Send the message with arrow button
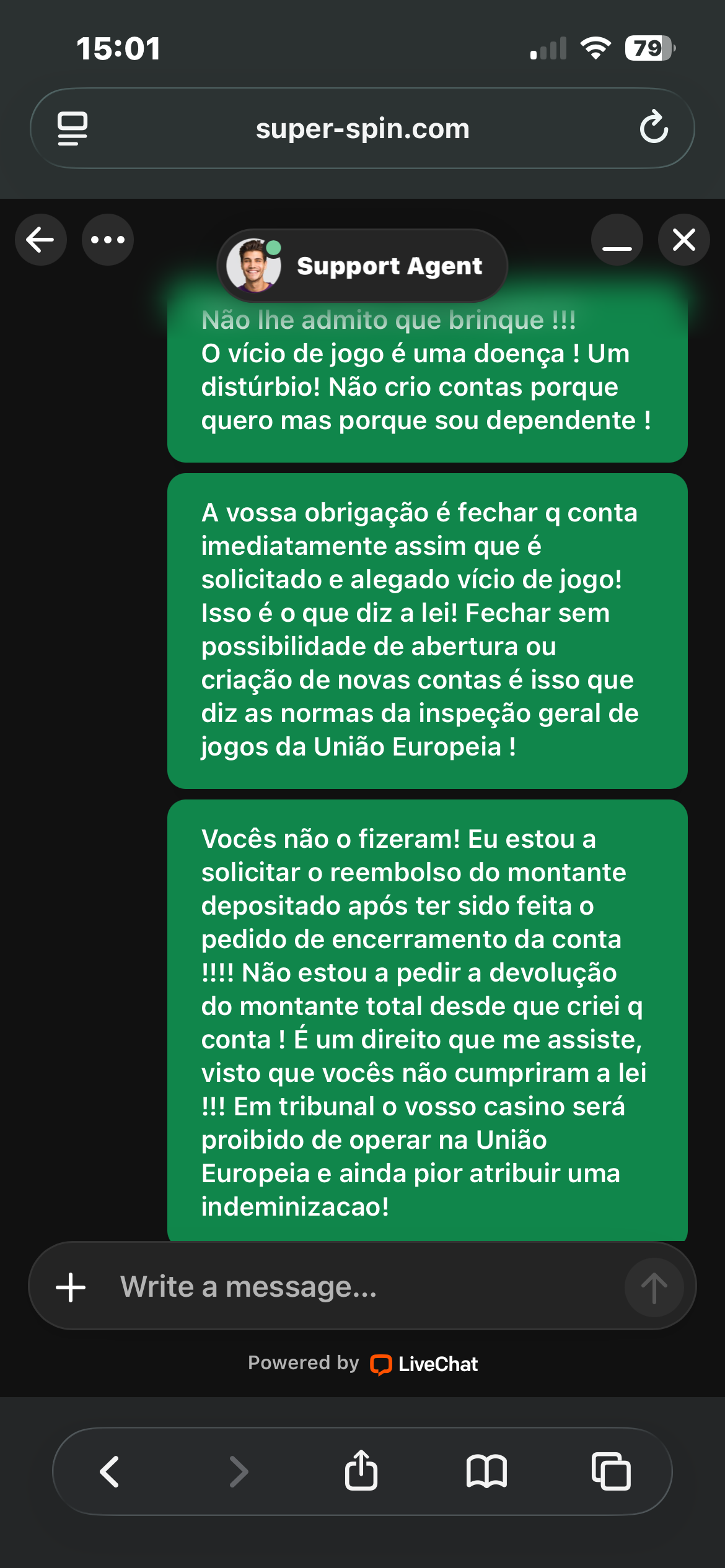Screen dimensions: 725x1568 [x=654, y=1287]
